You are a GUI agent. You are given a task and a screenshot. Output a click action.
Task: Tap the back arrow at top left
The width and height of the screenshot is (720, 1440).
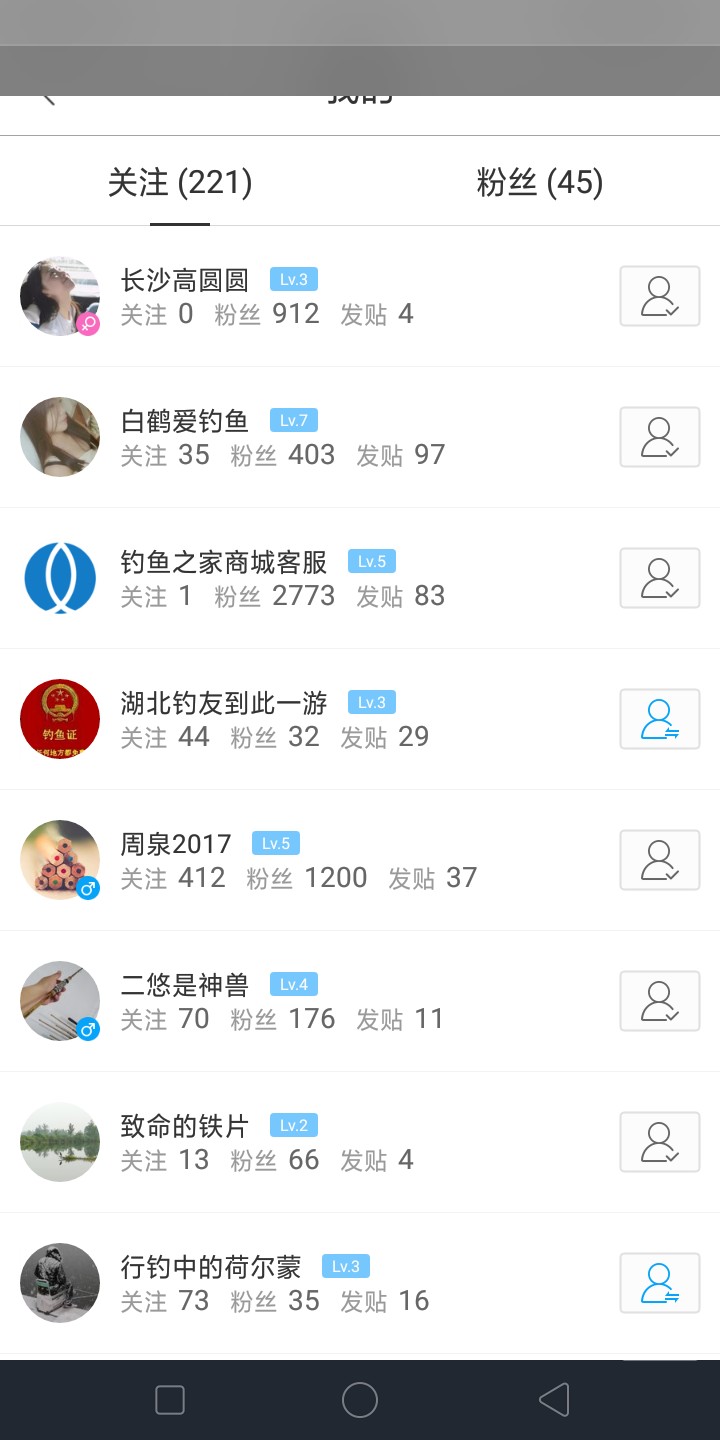[x=48, y=95]
